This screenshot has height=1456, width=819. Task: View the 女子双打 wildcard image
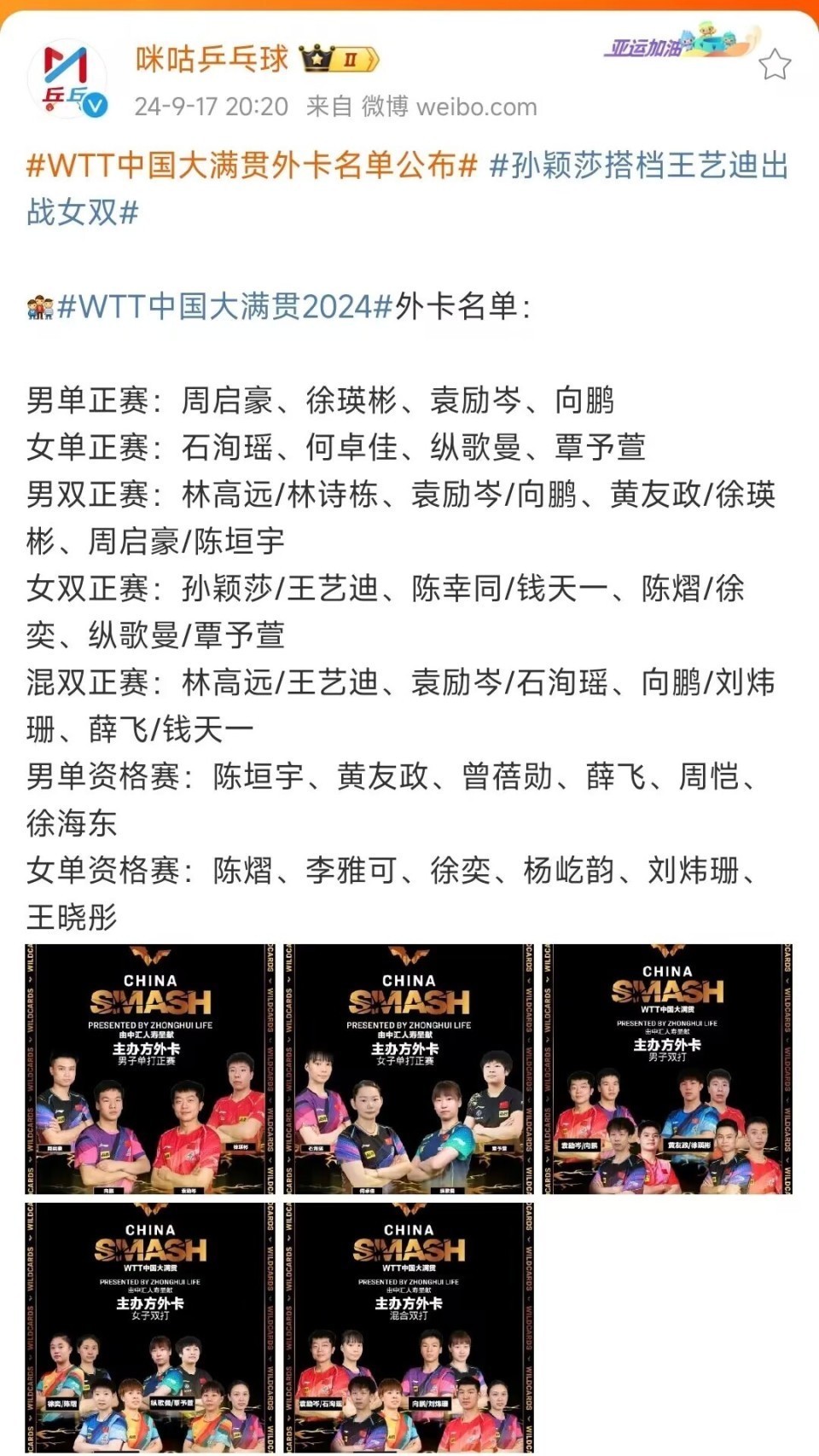(x=150, y=1327)
